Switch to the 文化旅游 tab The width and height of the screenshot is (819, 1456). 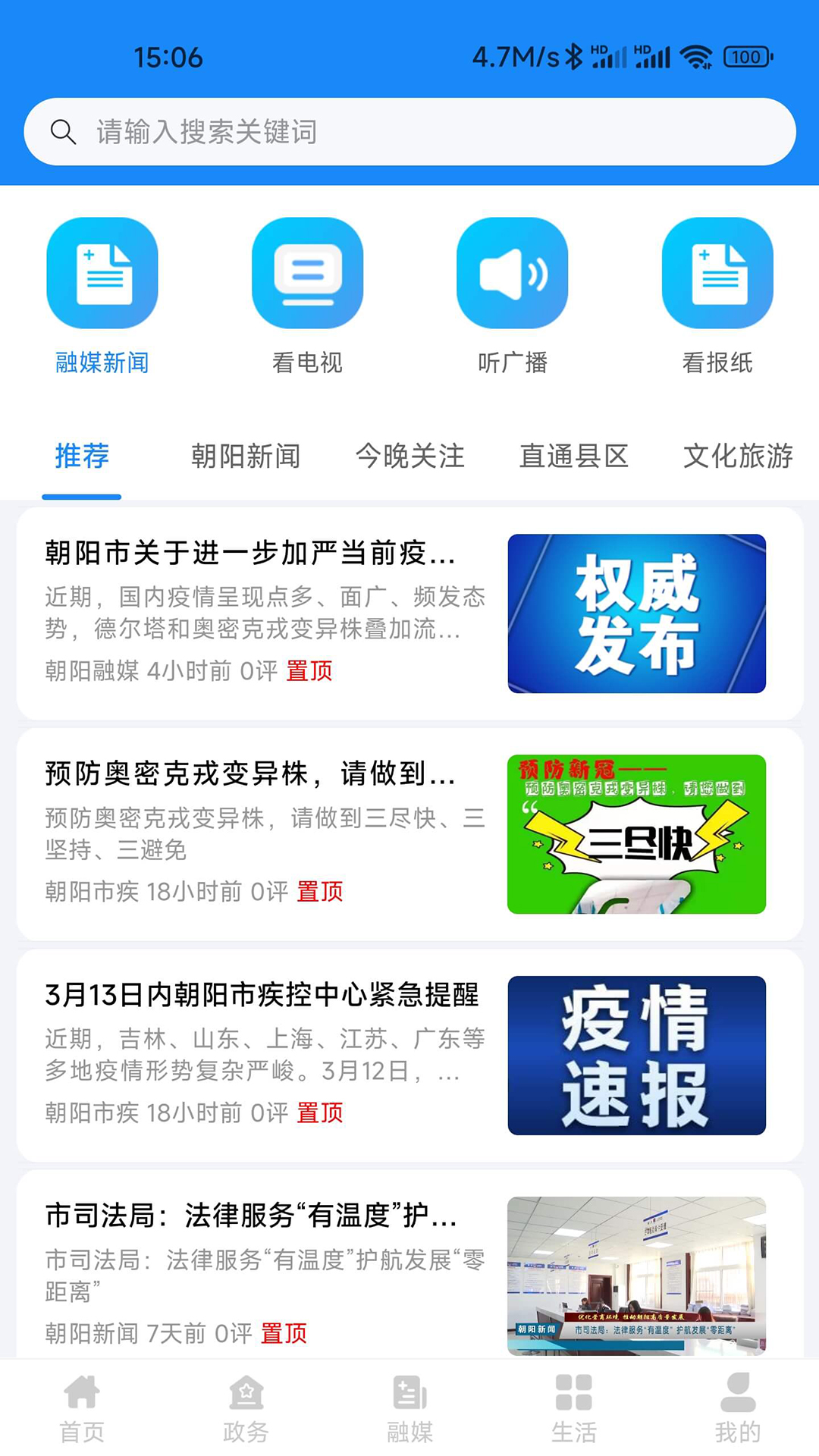click(739, 457)
